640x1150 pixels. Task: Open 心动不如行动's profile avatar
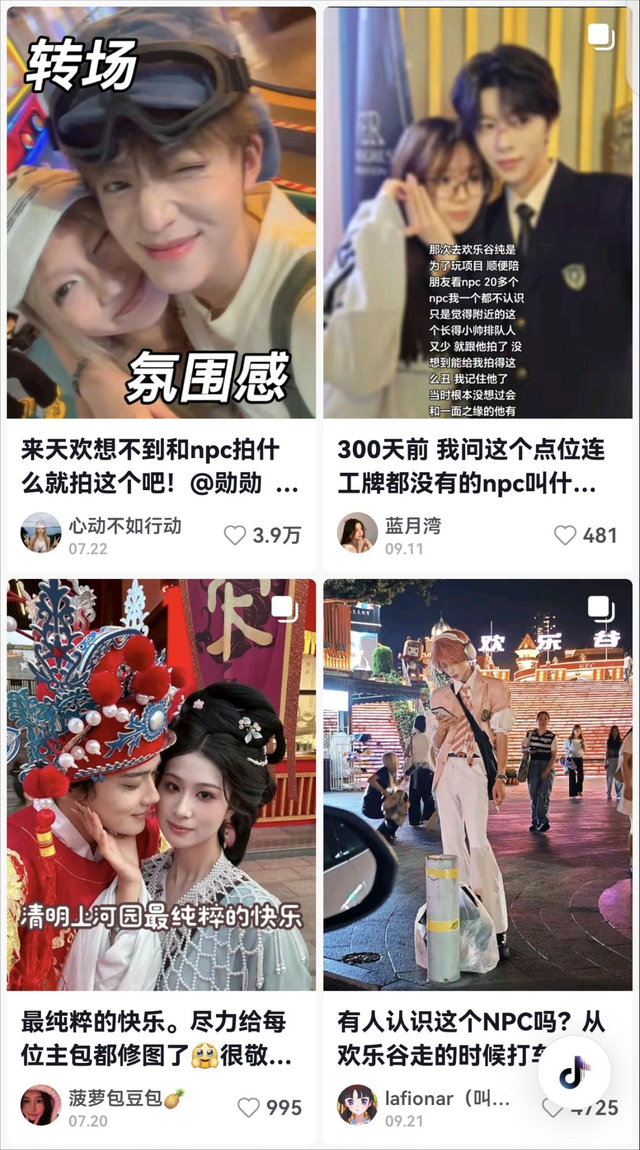click(41, 533)
